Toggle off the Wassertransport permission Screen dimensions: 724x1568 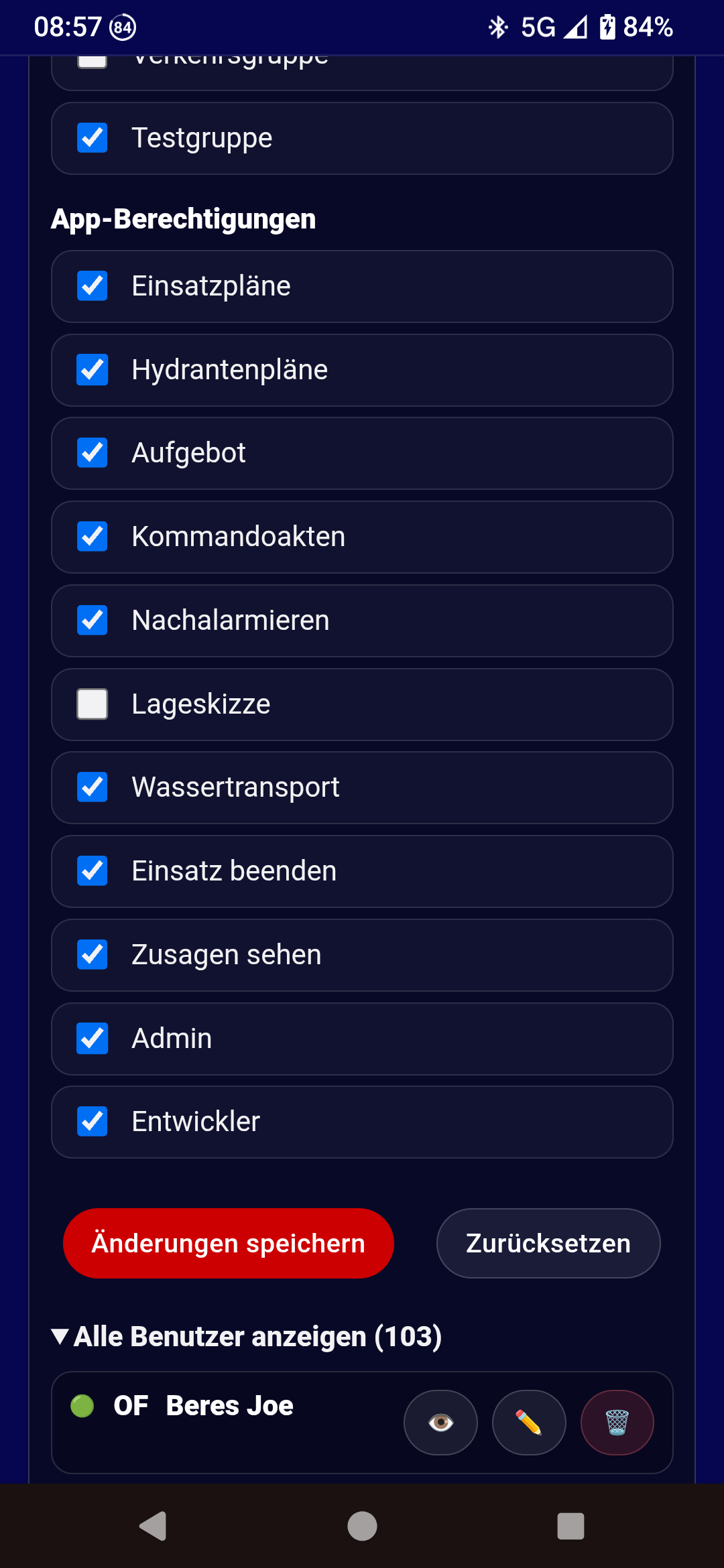click(x=92, y=787)
